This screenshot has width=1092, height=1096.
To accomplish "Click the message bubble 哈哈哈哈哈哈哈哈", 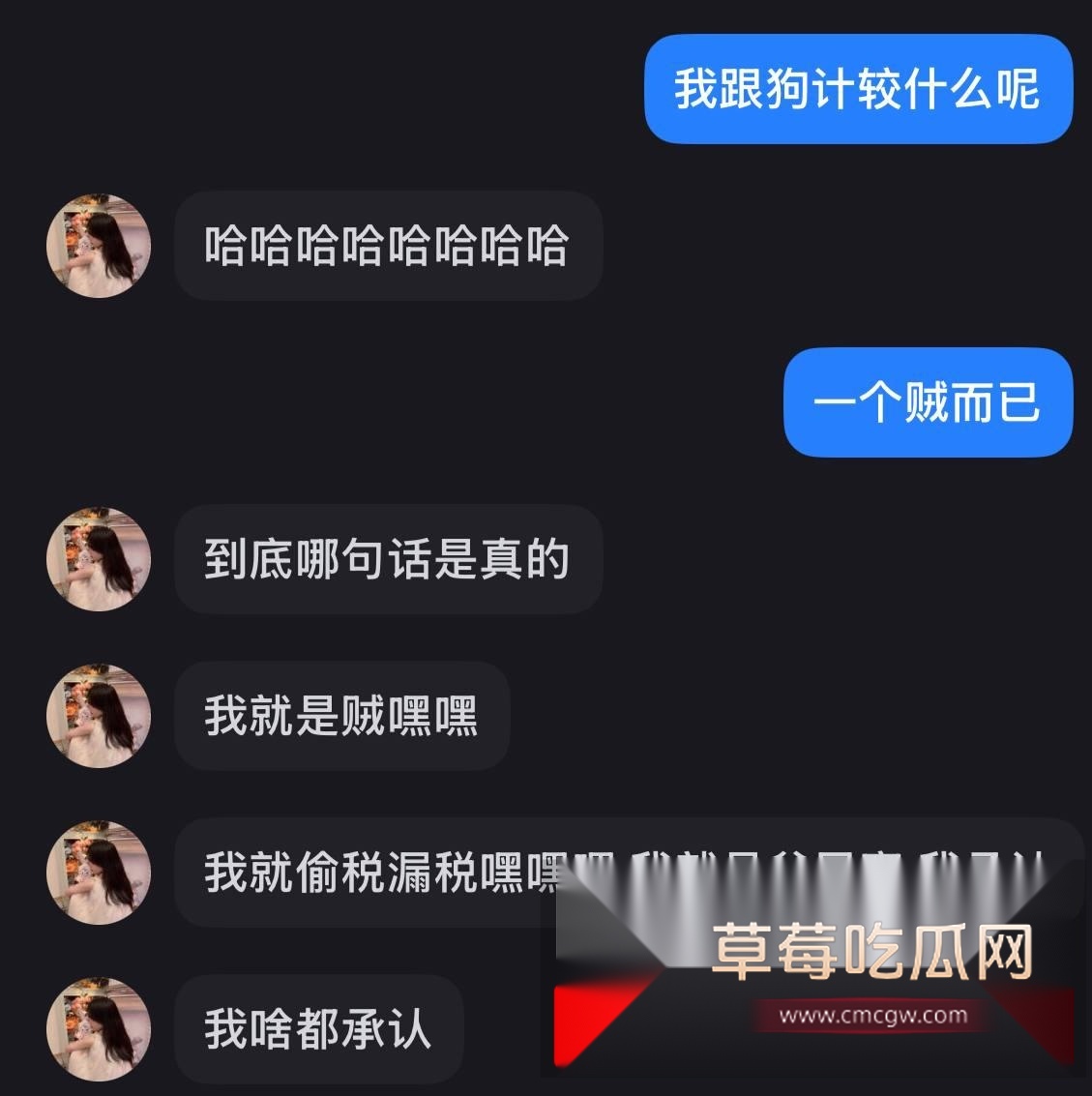I will pos(387,248).
